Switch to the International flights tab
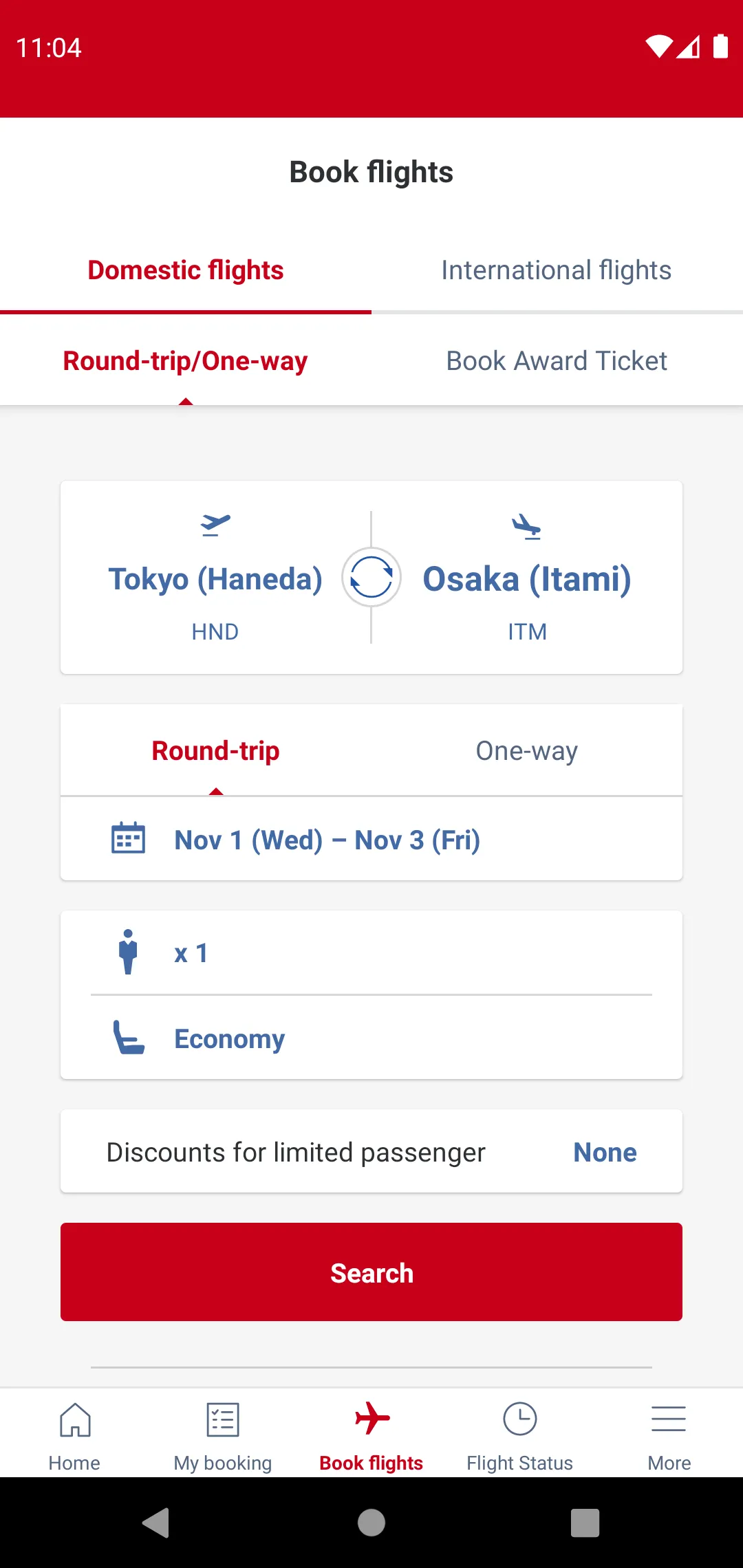Screen dimensions: 743x1568 pyautogui.click(x=557, y=270)
